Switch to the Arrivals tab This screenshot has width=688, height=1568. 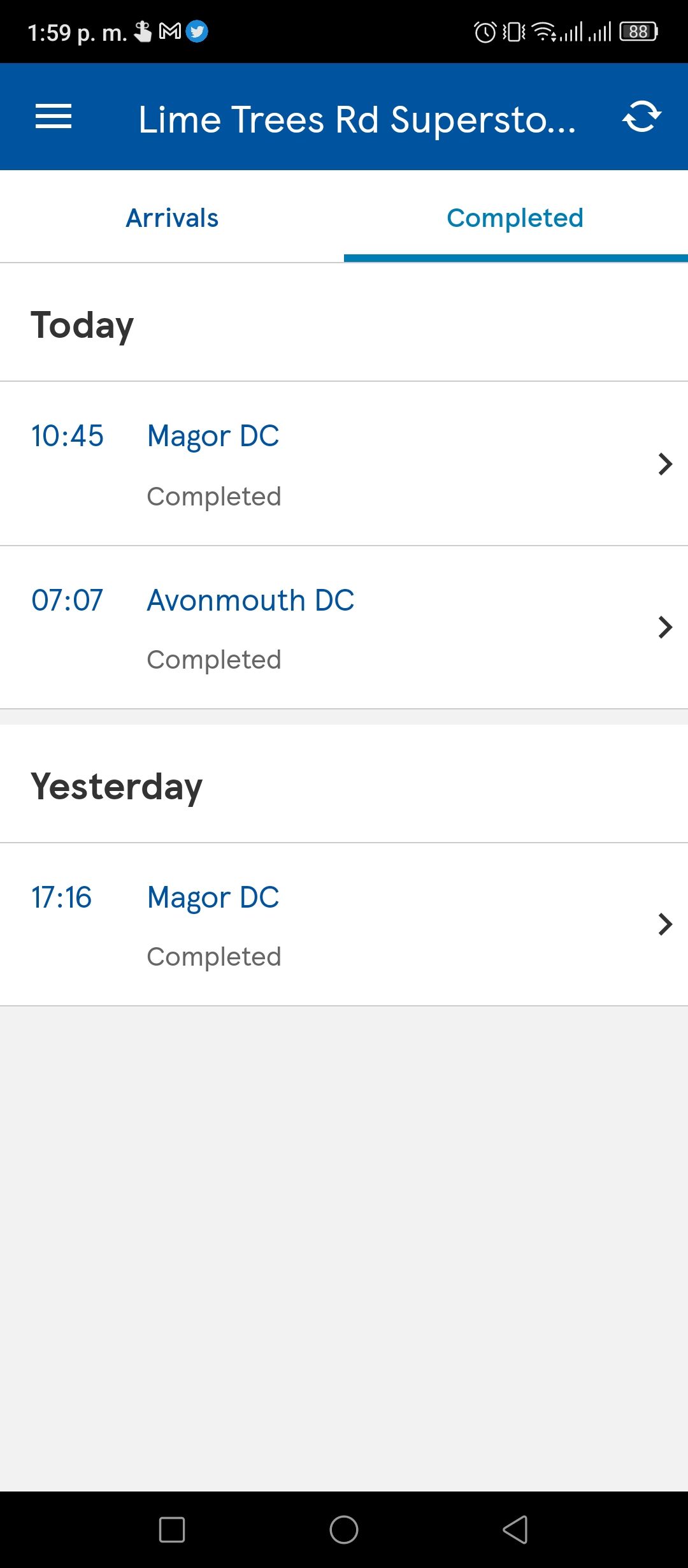[172, 217]
